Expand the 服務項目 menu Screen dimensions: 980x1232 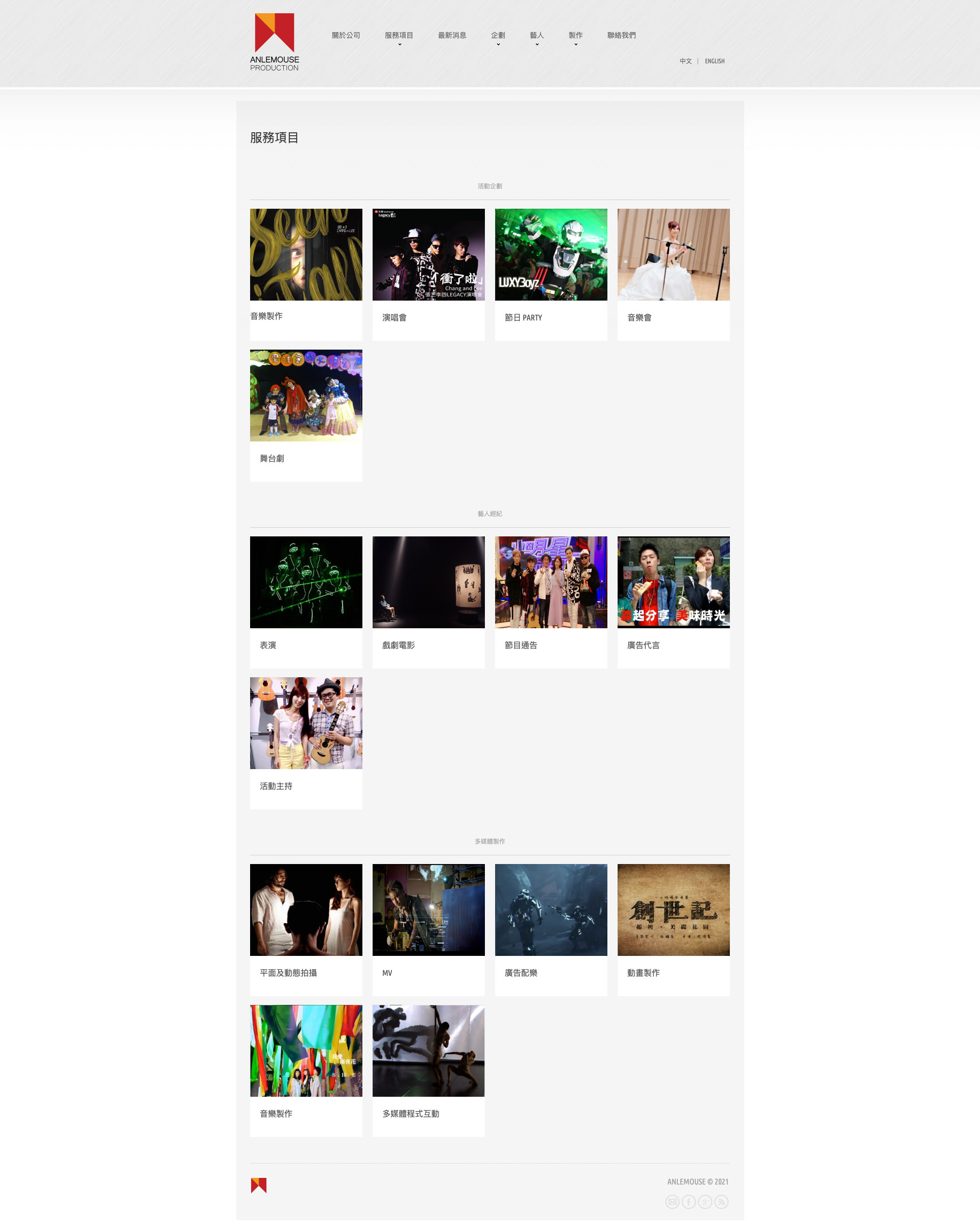(x=398, y=35)
